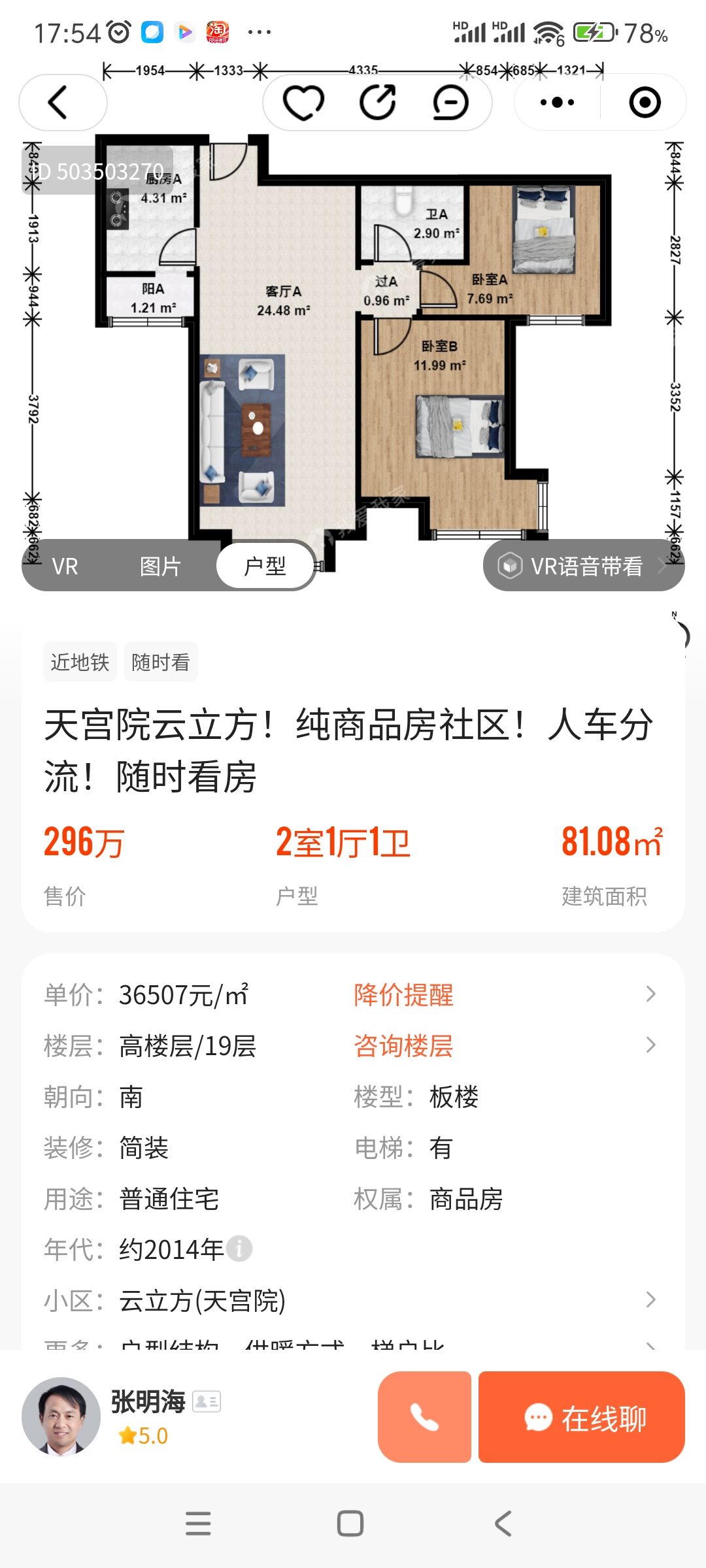Switch to the 图片 tab
The width and height of the screenshot is (706, 1568).
[160, 566]
